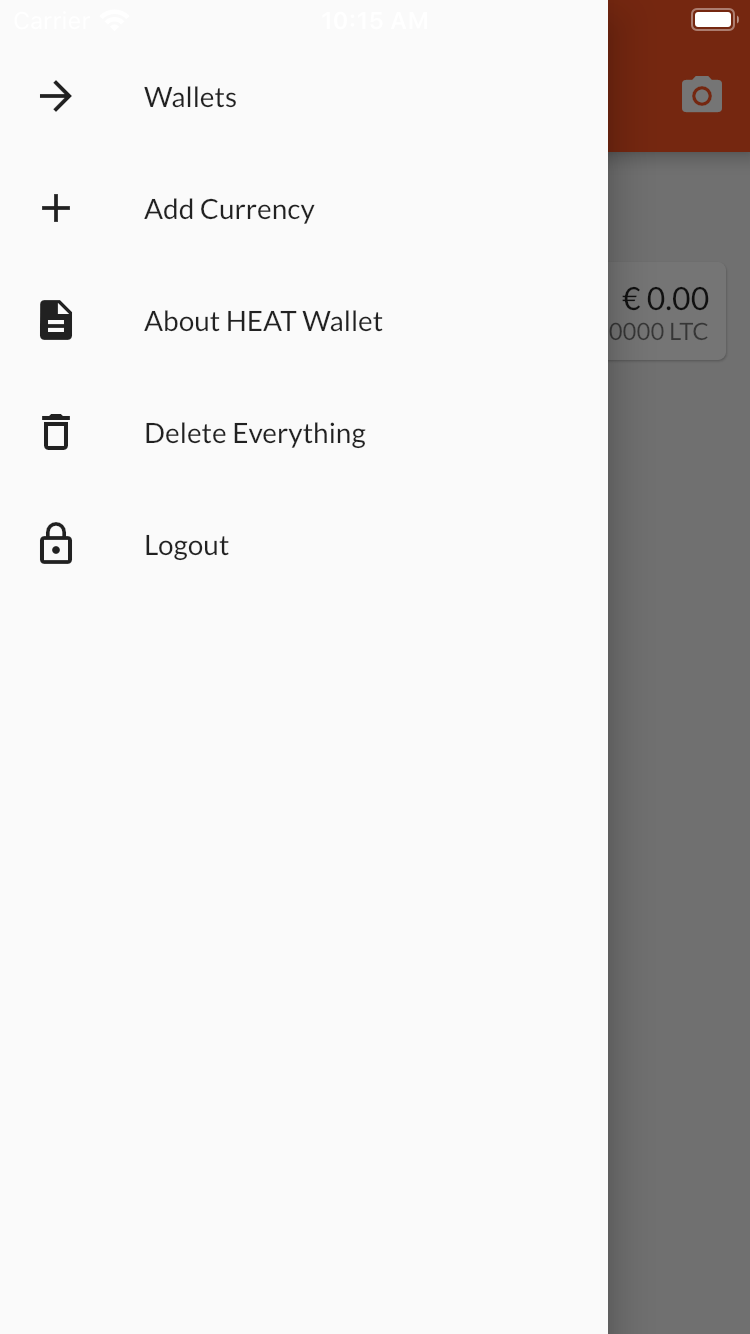Tap the camera icon in the top bar

click(702, 95)
